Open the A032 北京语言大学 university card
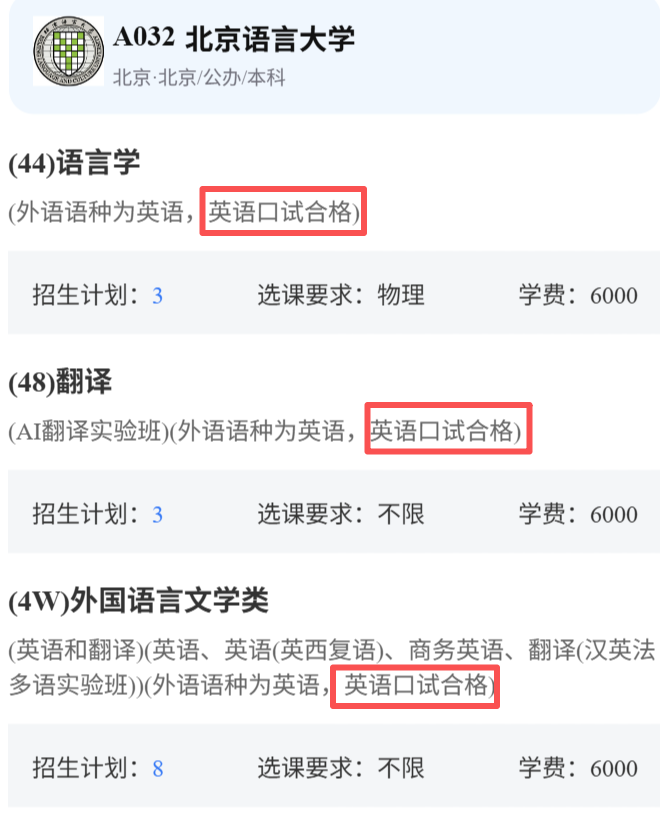660x830 pixels. (x=233, y=40)
